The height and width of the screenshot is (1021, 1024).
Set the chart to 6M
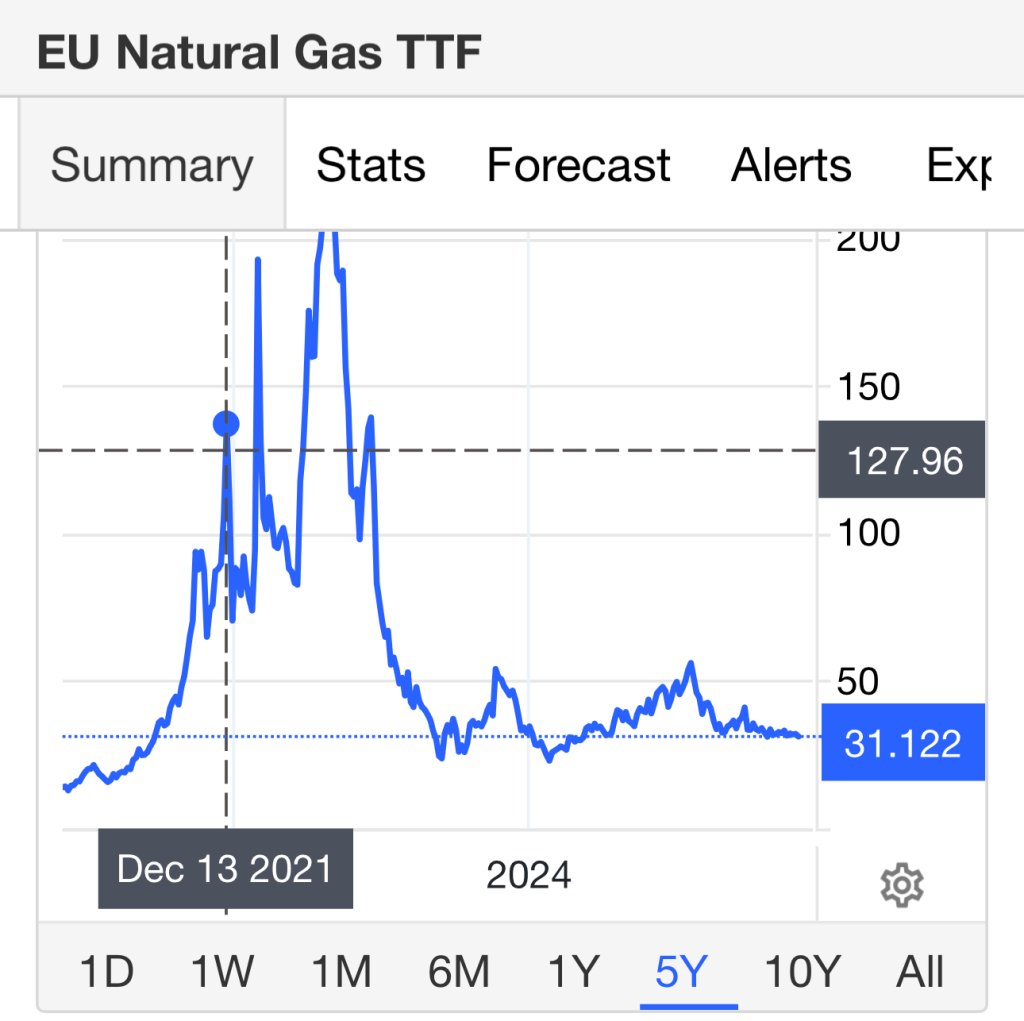(x=458, y=971)
